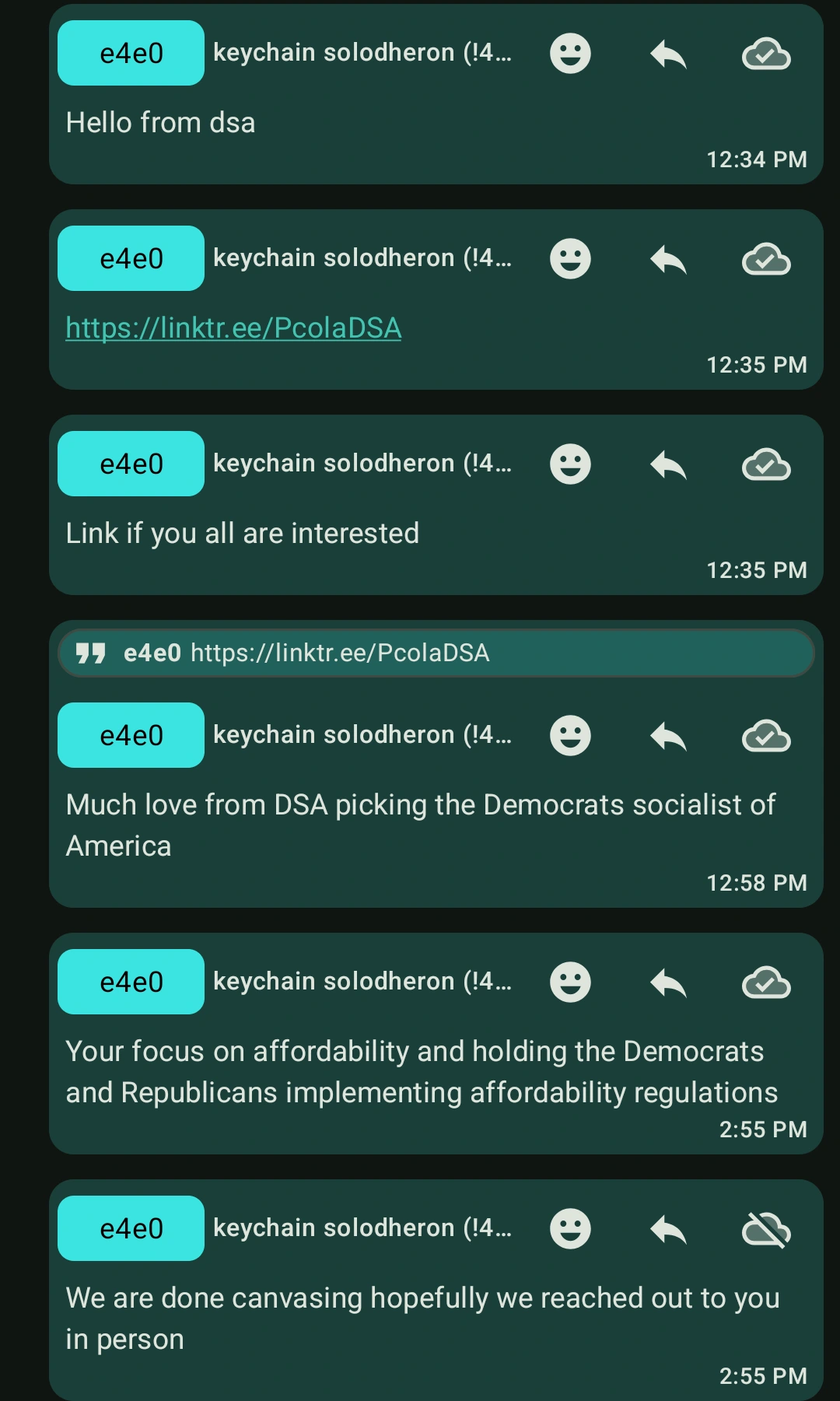This screenshot has height=1401, width=840.
Task: React to 'Your focus on affordability' message
Action: 570,982
